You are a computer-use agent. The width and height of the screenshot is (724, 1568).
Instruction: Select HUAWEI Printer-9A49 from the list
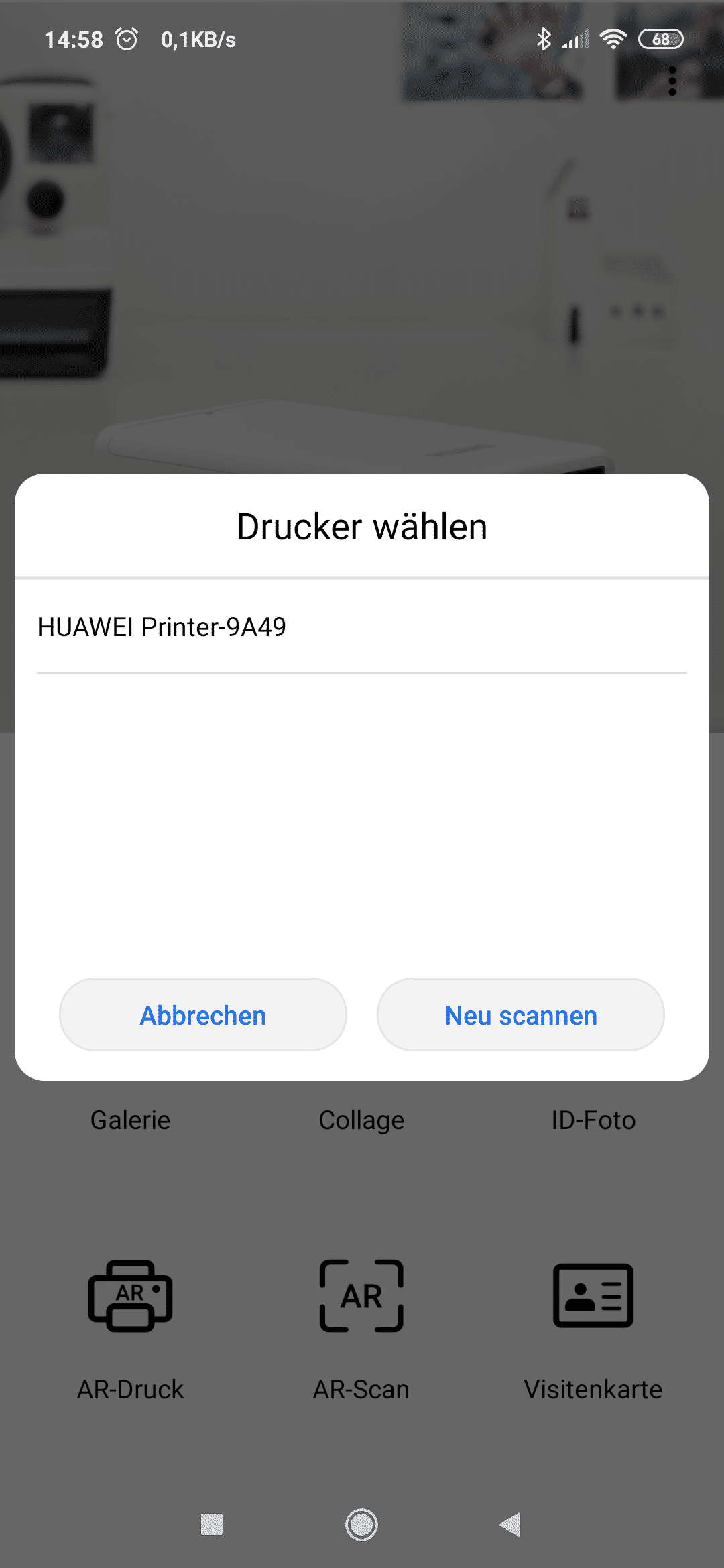coord(362,627)
